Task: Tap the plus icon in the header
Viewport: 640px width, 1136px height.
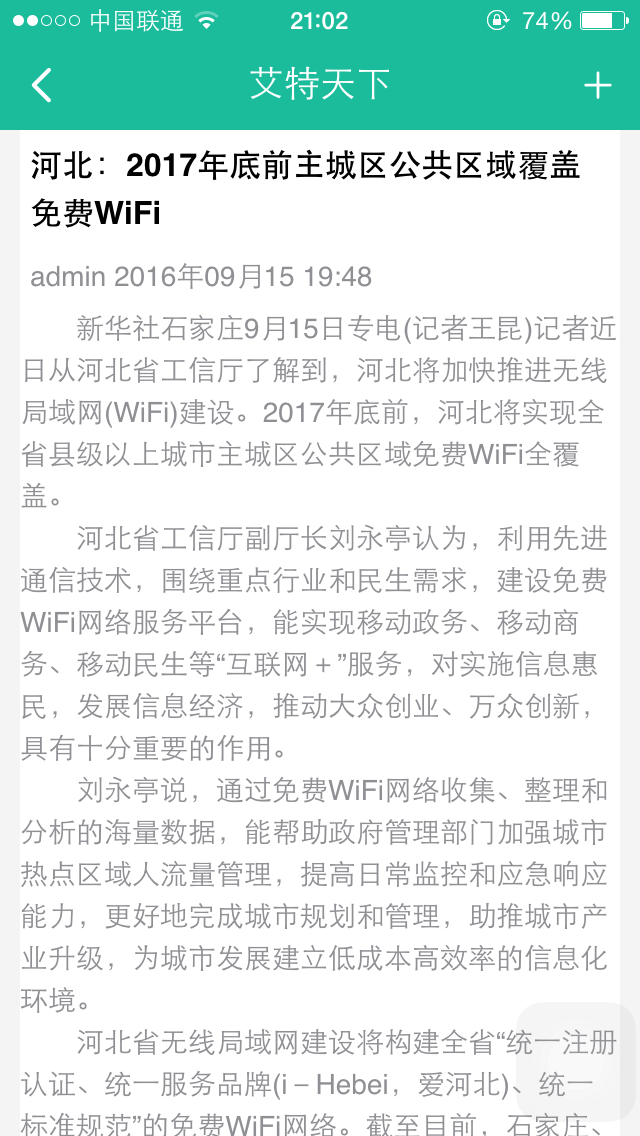Action: coord(597,86)
